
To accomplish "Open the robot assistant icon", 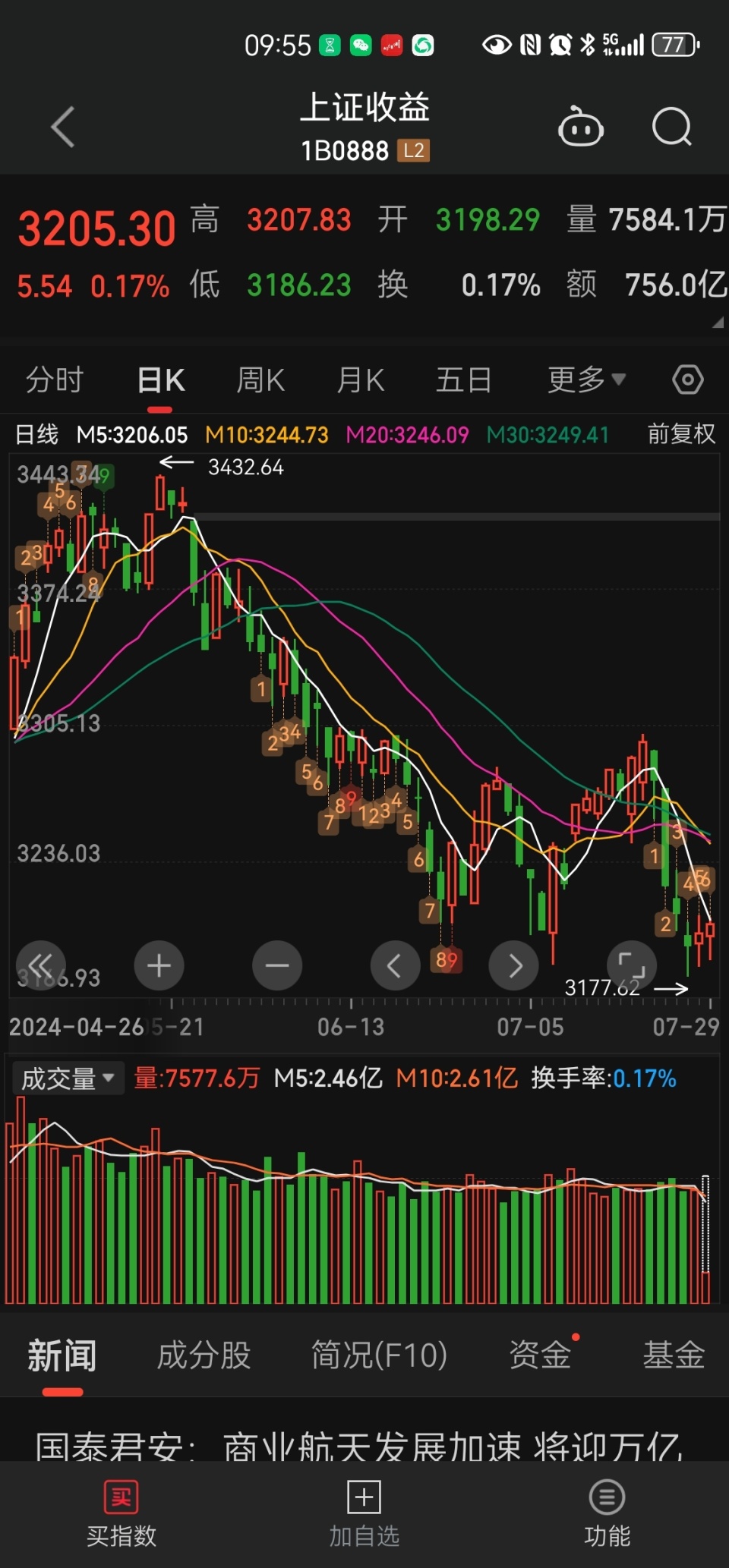I will click(x=581, y=127).
